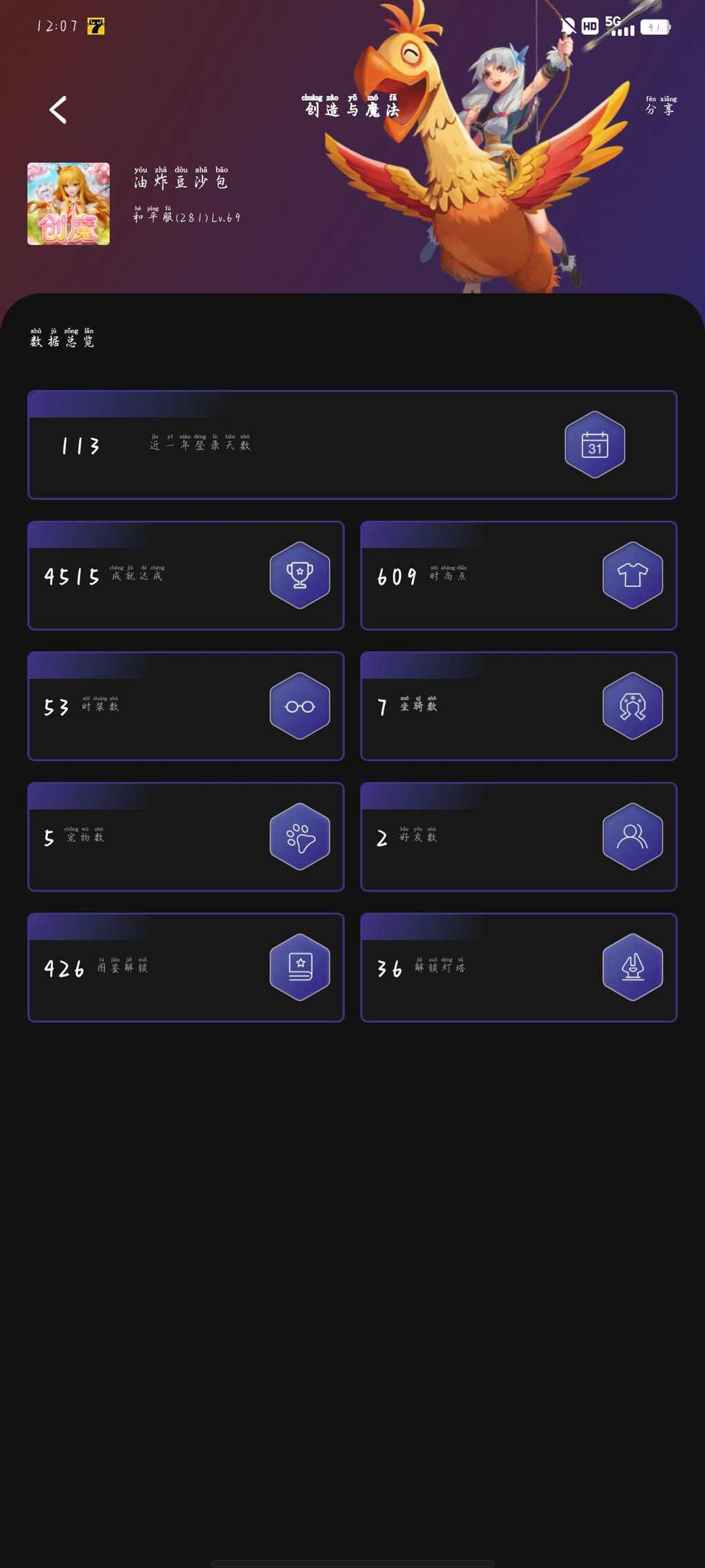The image size is (705, 1568).
Task: Go back using the back arrow
Action: click(x=58, y=110)
